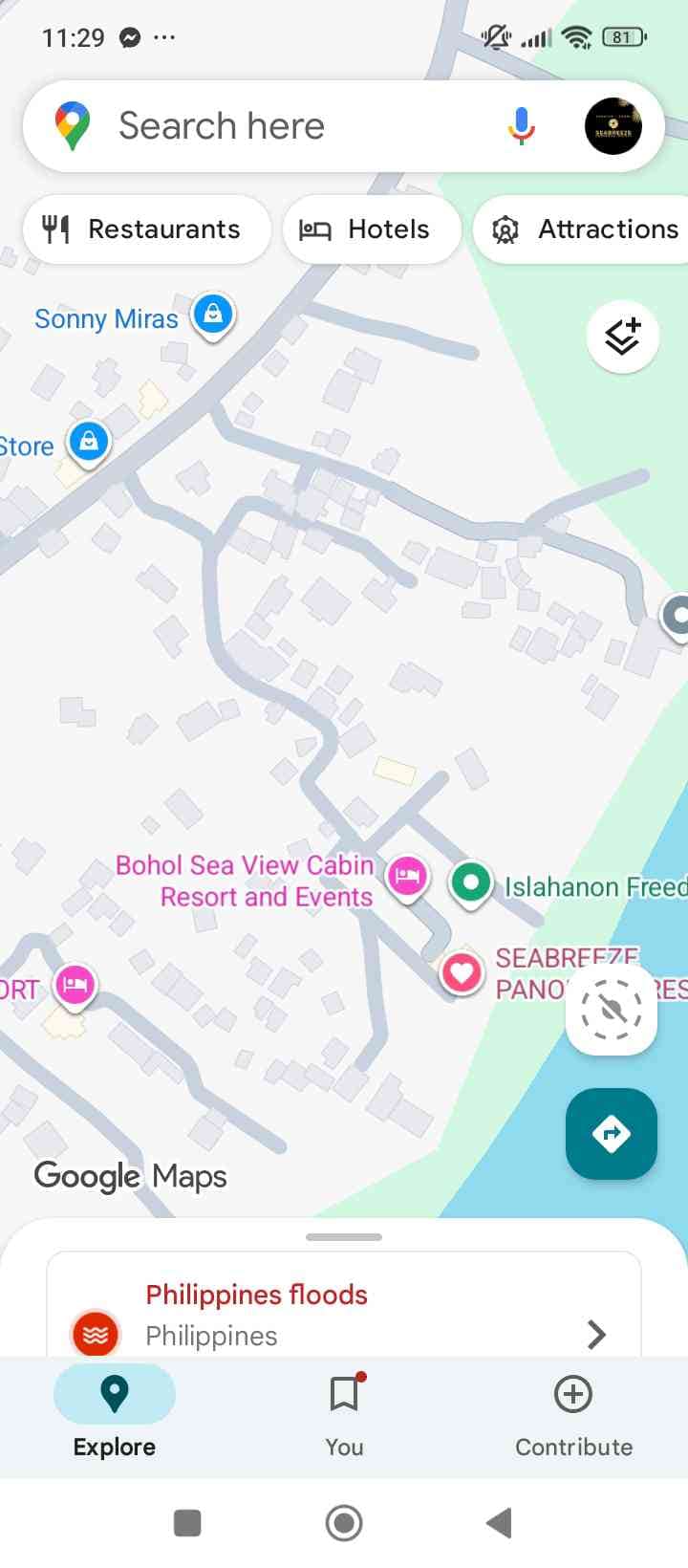Start voice search with microphone

click(521, 126)
